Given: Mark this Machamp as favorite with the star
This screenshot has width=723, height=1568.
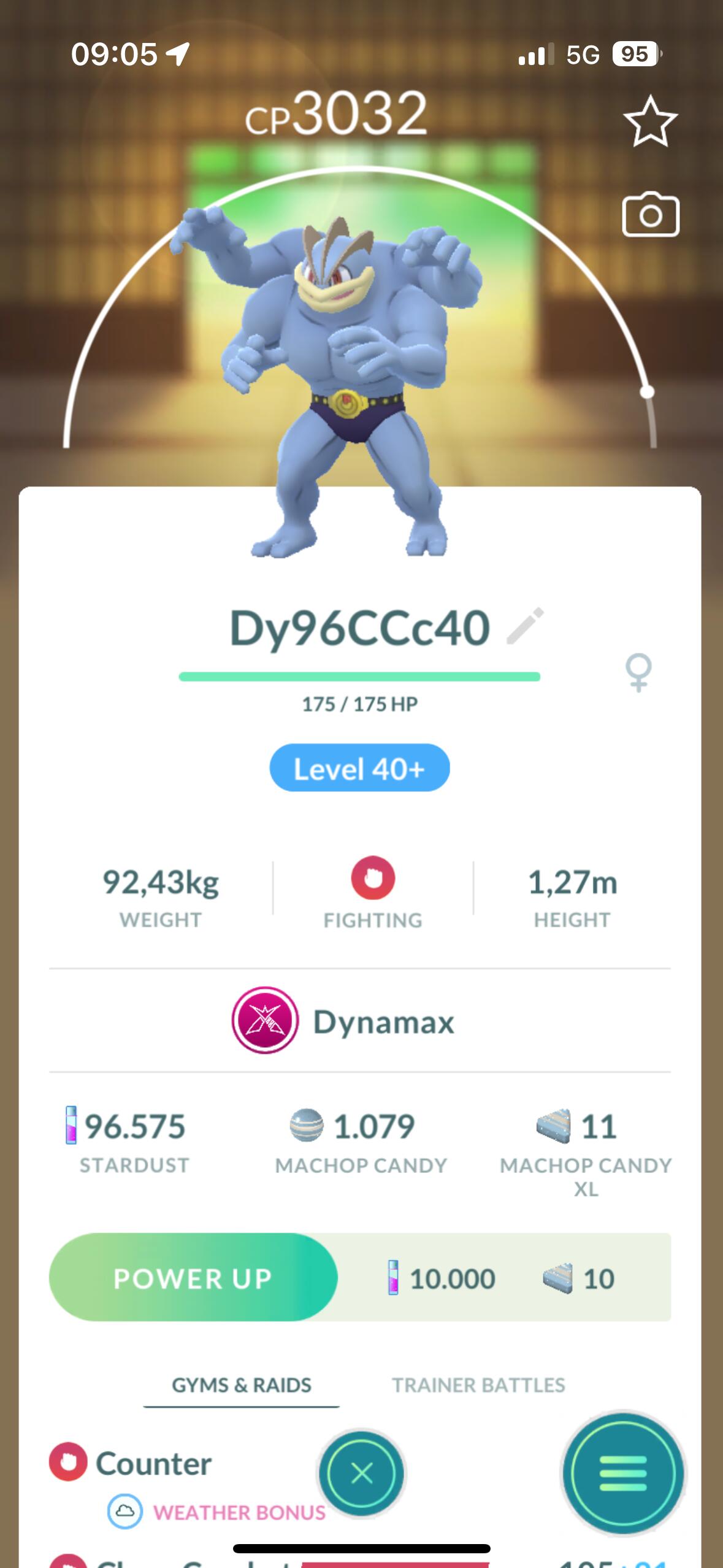Looking at the screenshot, I should point(650,122).
